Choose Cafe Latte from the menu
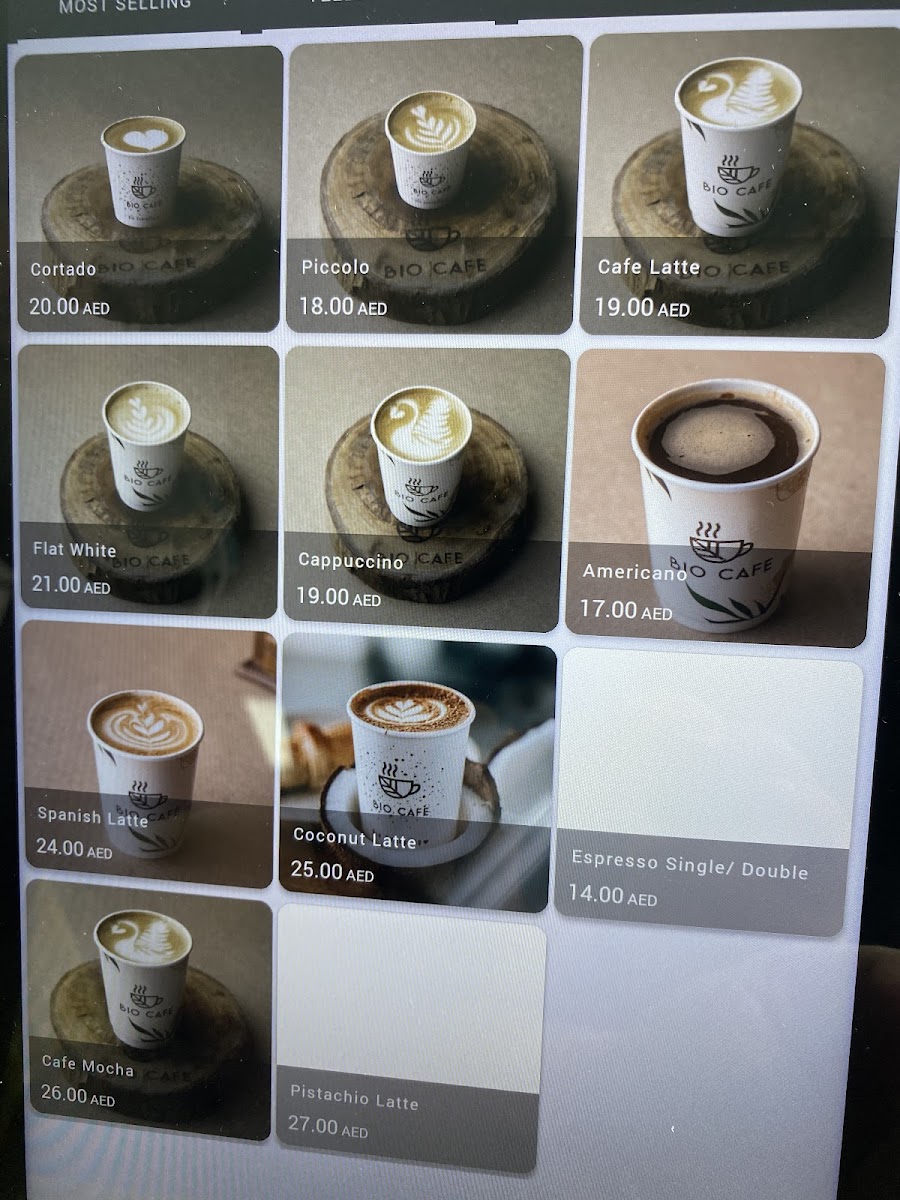This screenshot has width=900, height=1200. 738,183
